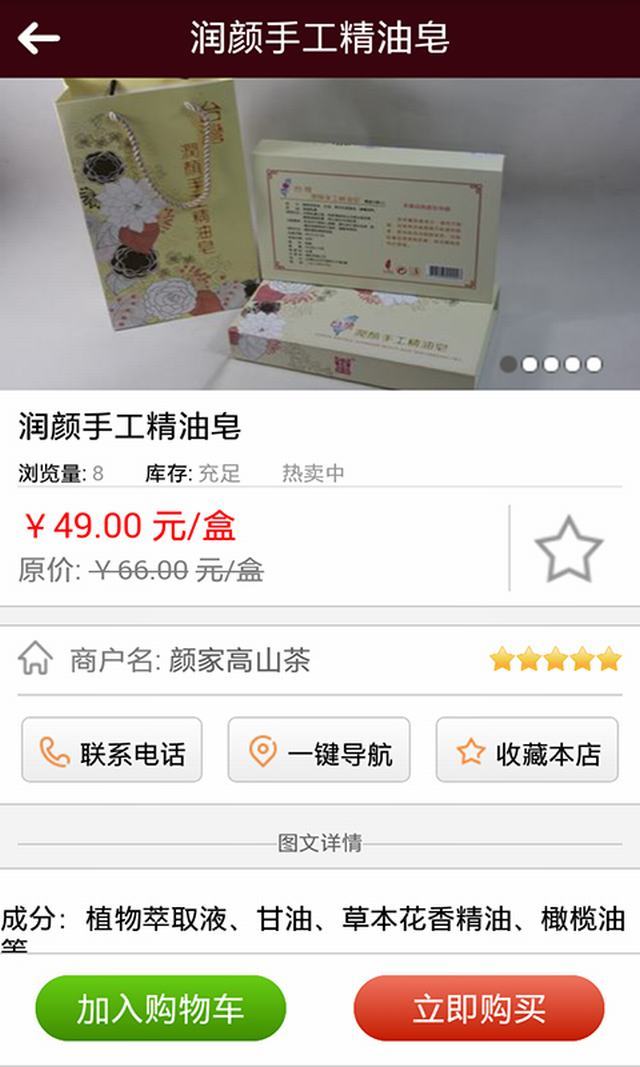Start 一键导航 to the shop
The width and height of the screenshot is (640, 1067).
click(319, 750)
